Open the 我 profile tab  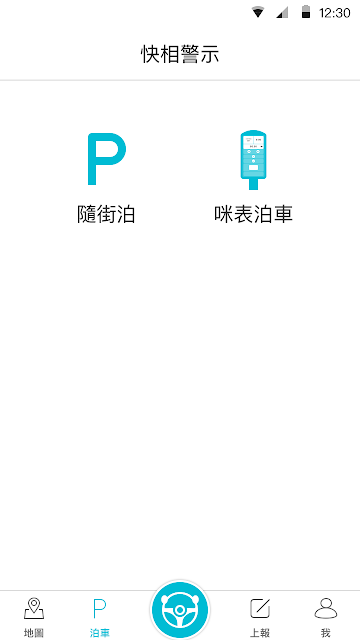pyautogui.click(x=326, y=617)
